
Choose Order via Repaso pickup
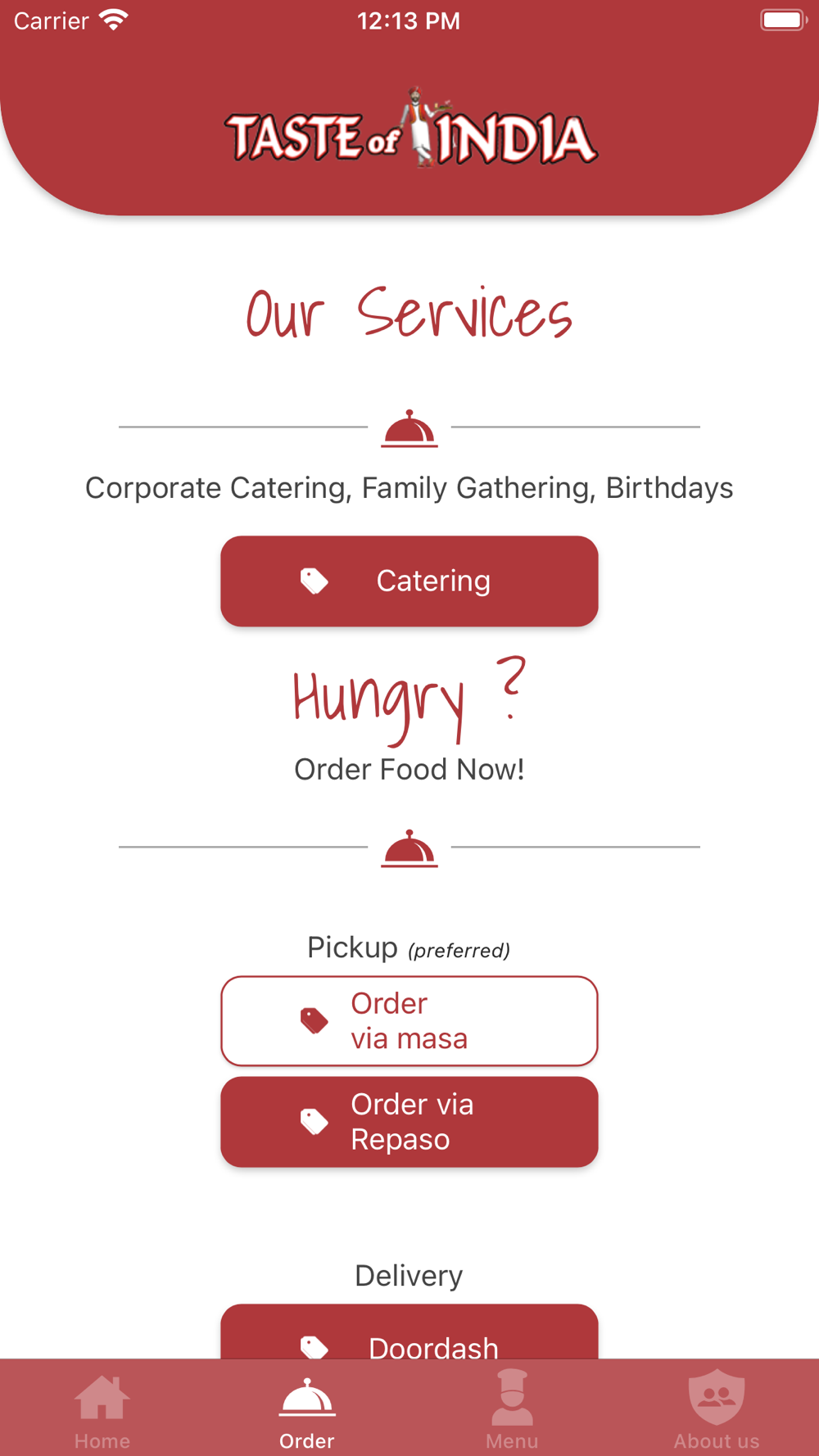coord(409,1122)
